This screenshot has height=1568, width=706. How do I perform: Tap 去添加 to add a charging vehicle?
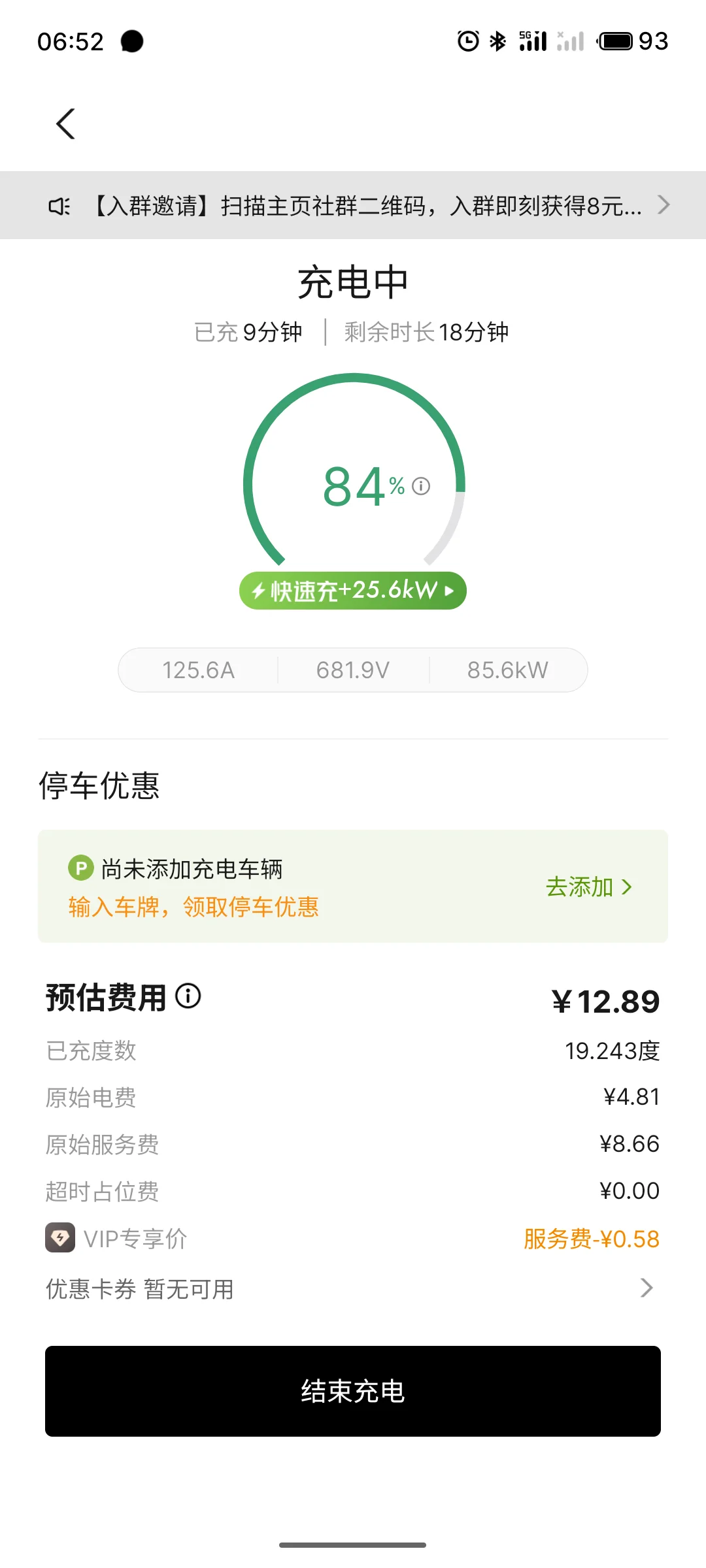(589, 887)
